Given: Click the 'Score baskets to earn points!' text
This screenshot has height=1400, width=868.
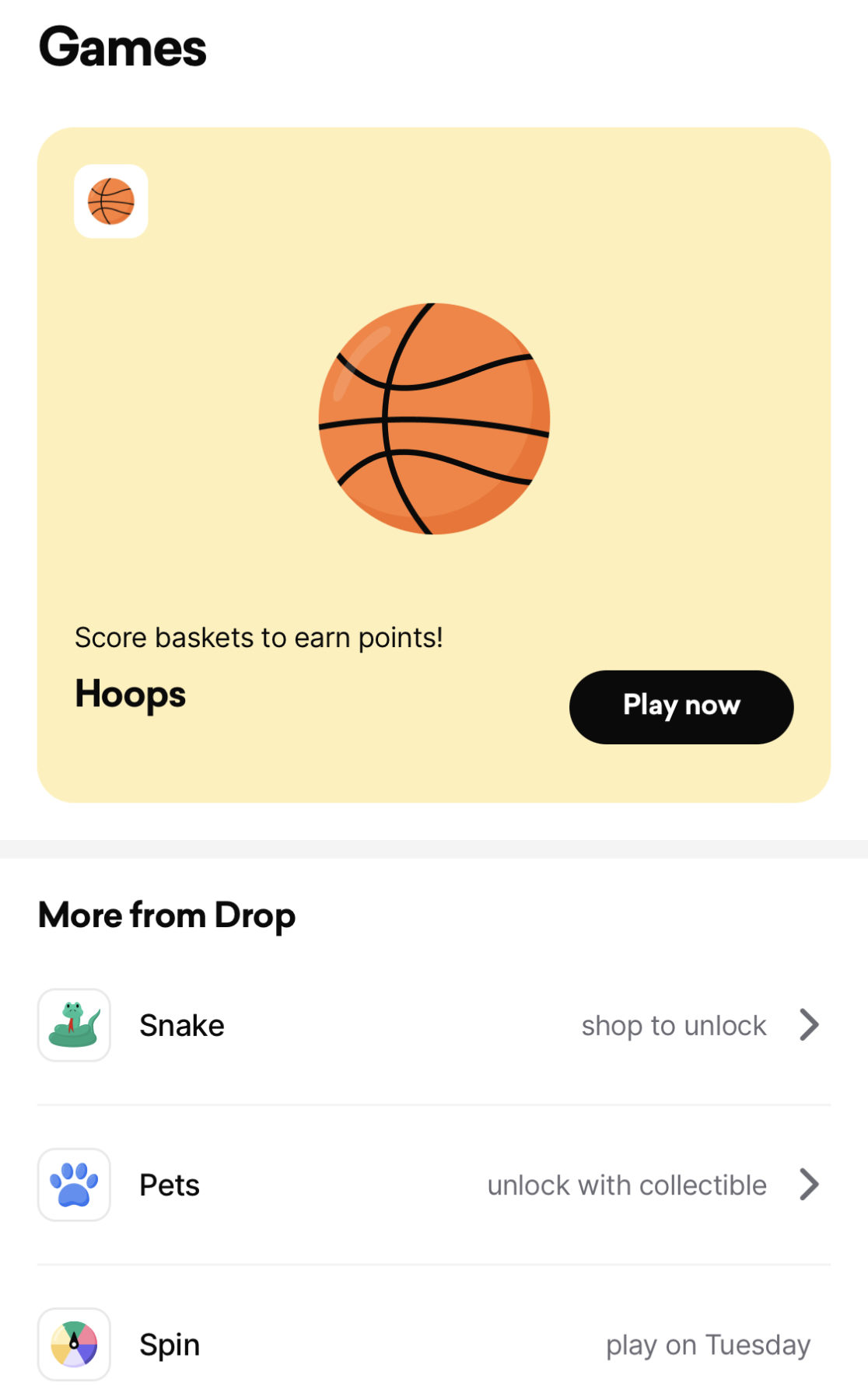Looking at the screenshot, I should tap(258, 637).
